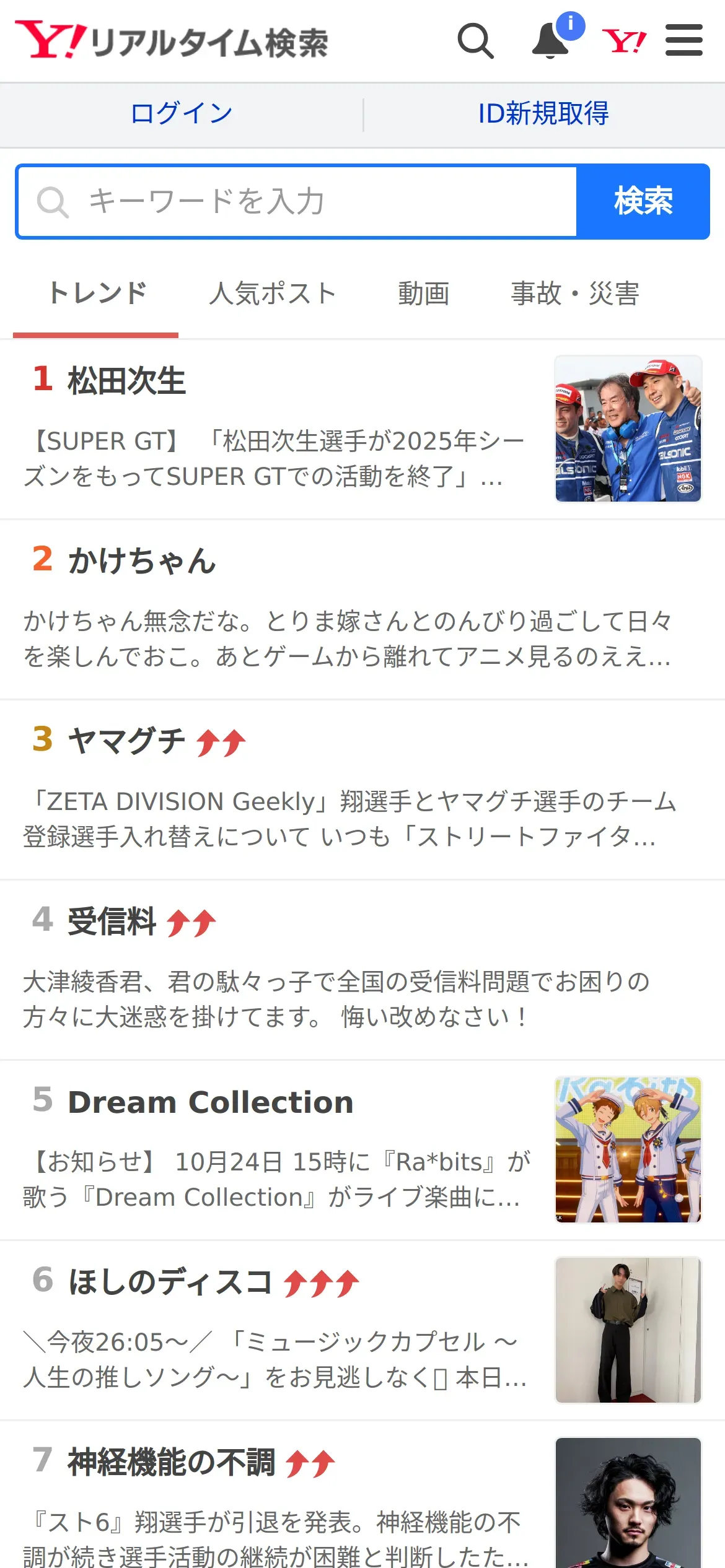Open trend ヤマグチ
Image resolution: width=725 pixels, height=1568 pixels.
click(x=126, y=741)
